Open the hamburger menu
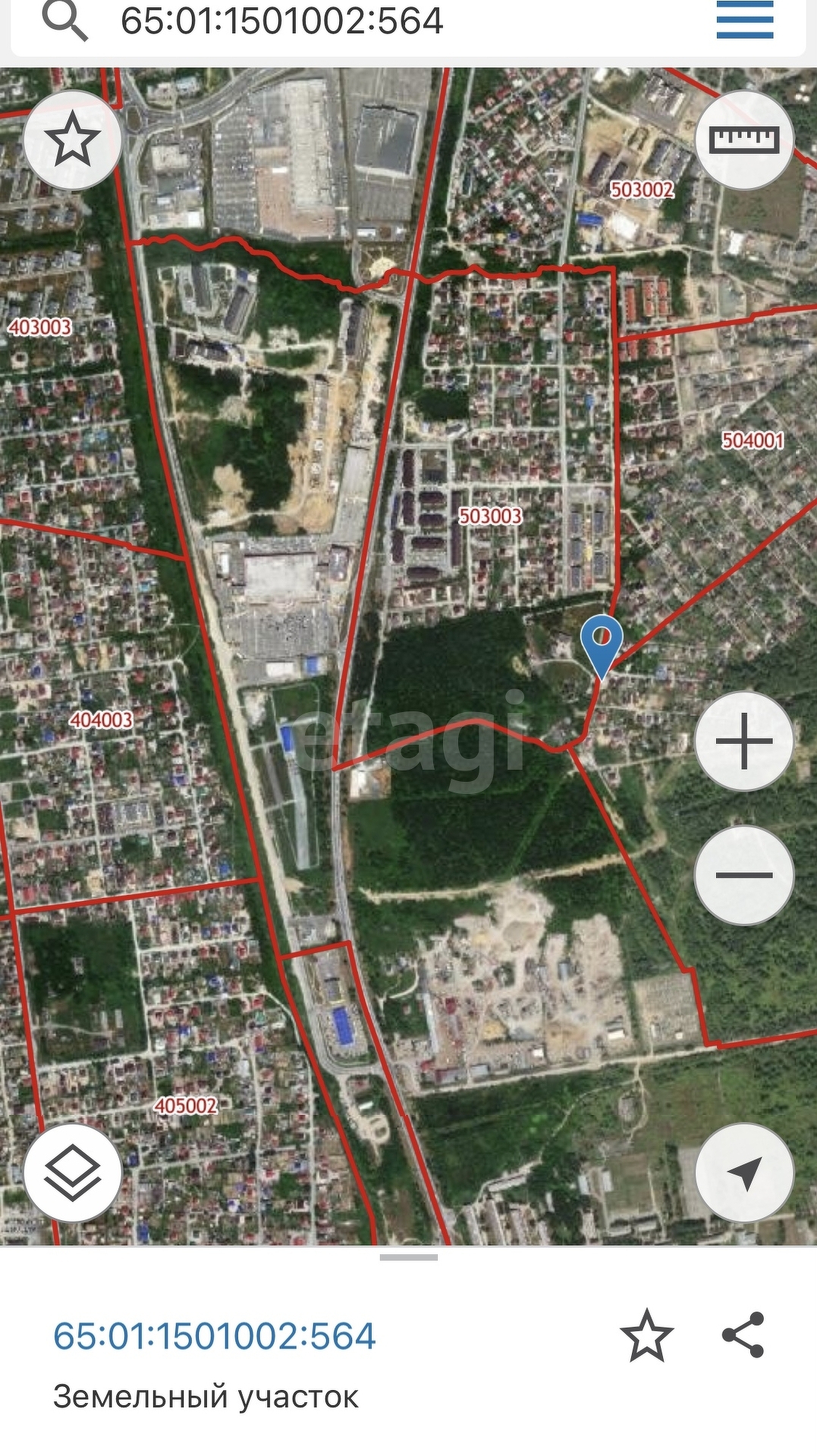The image size is (817, 1456). click(x=744, y=20)
